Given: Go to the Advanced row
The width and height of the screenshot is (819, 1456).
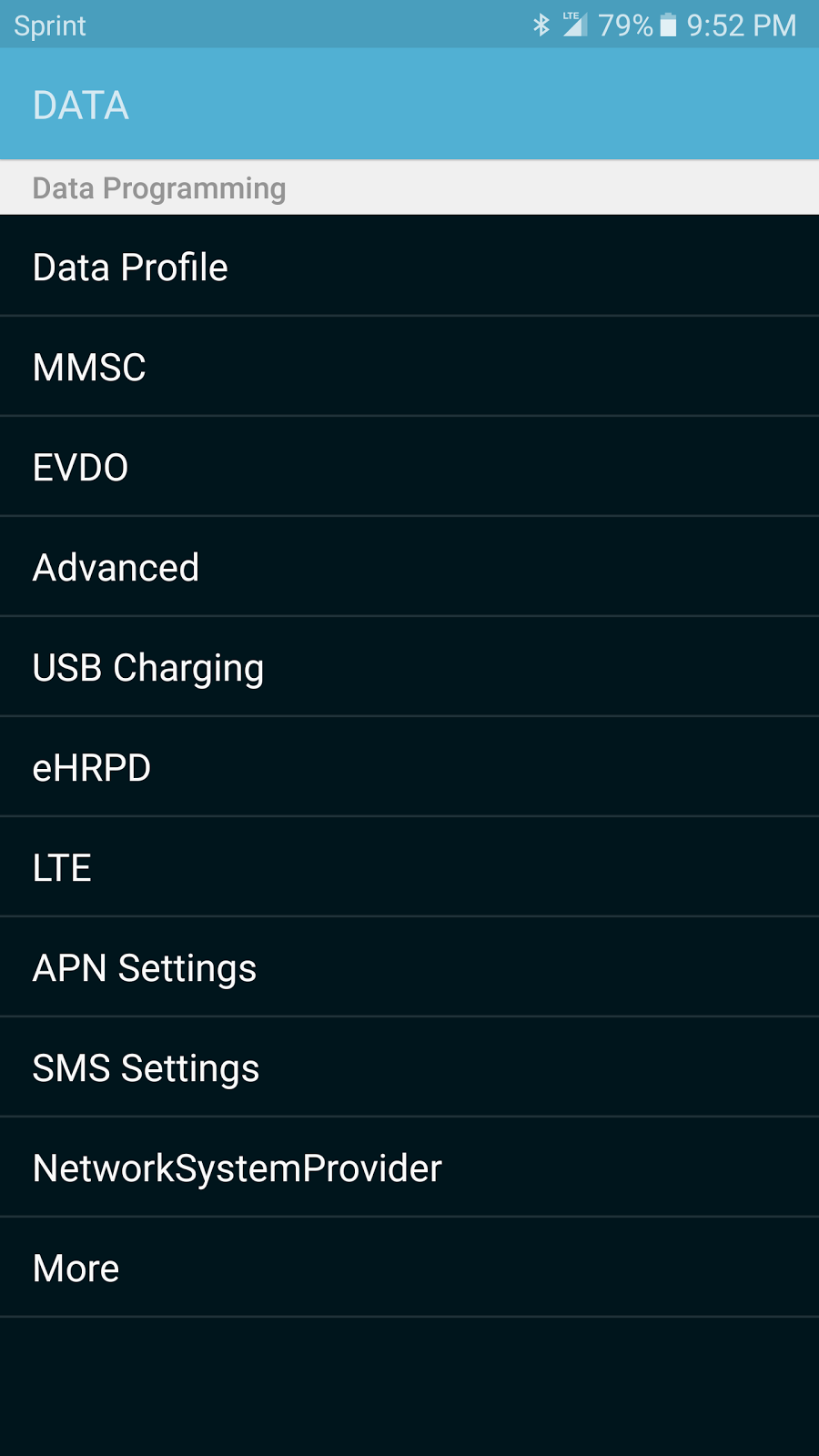Looking at the screenshot, I should tap(409, 567).
